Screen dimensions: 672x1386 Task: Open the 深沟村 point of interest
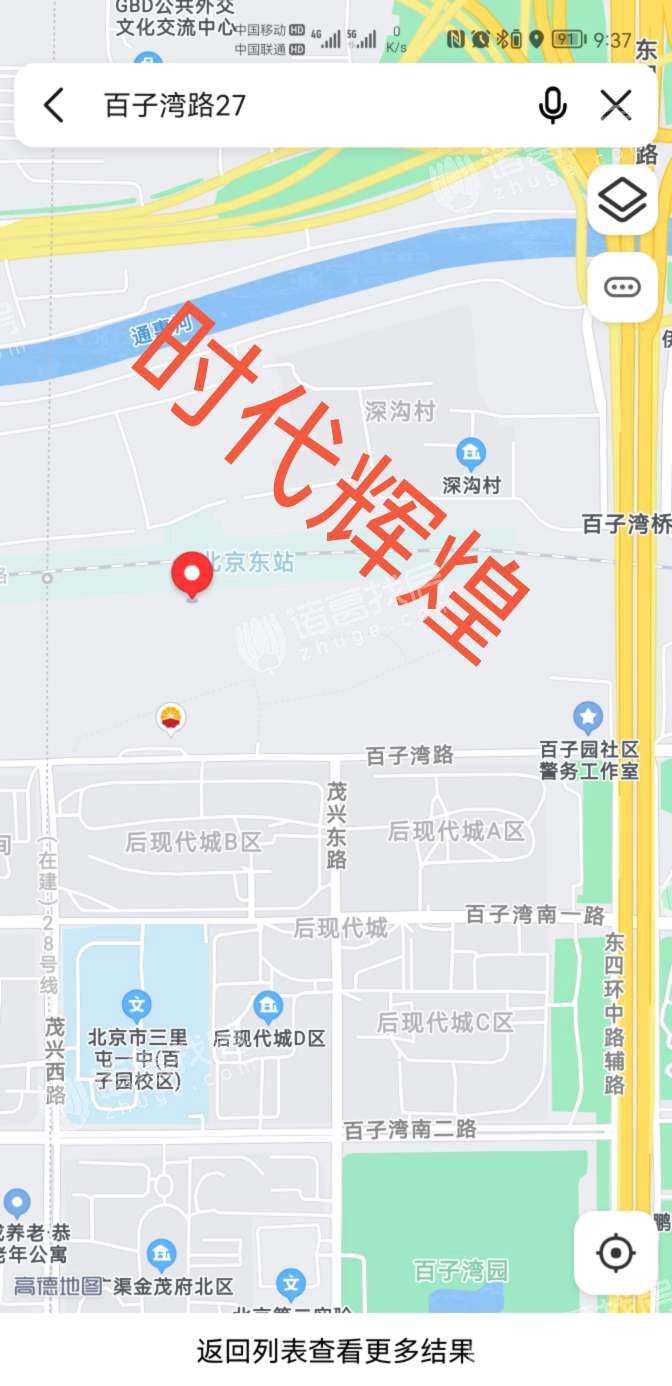point(471,455)
